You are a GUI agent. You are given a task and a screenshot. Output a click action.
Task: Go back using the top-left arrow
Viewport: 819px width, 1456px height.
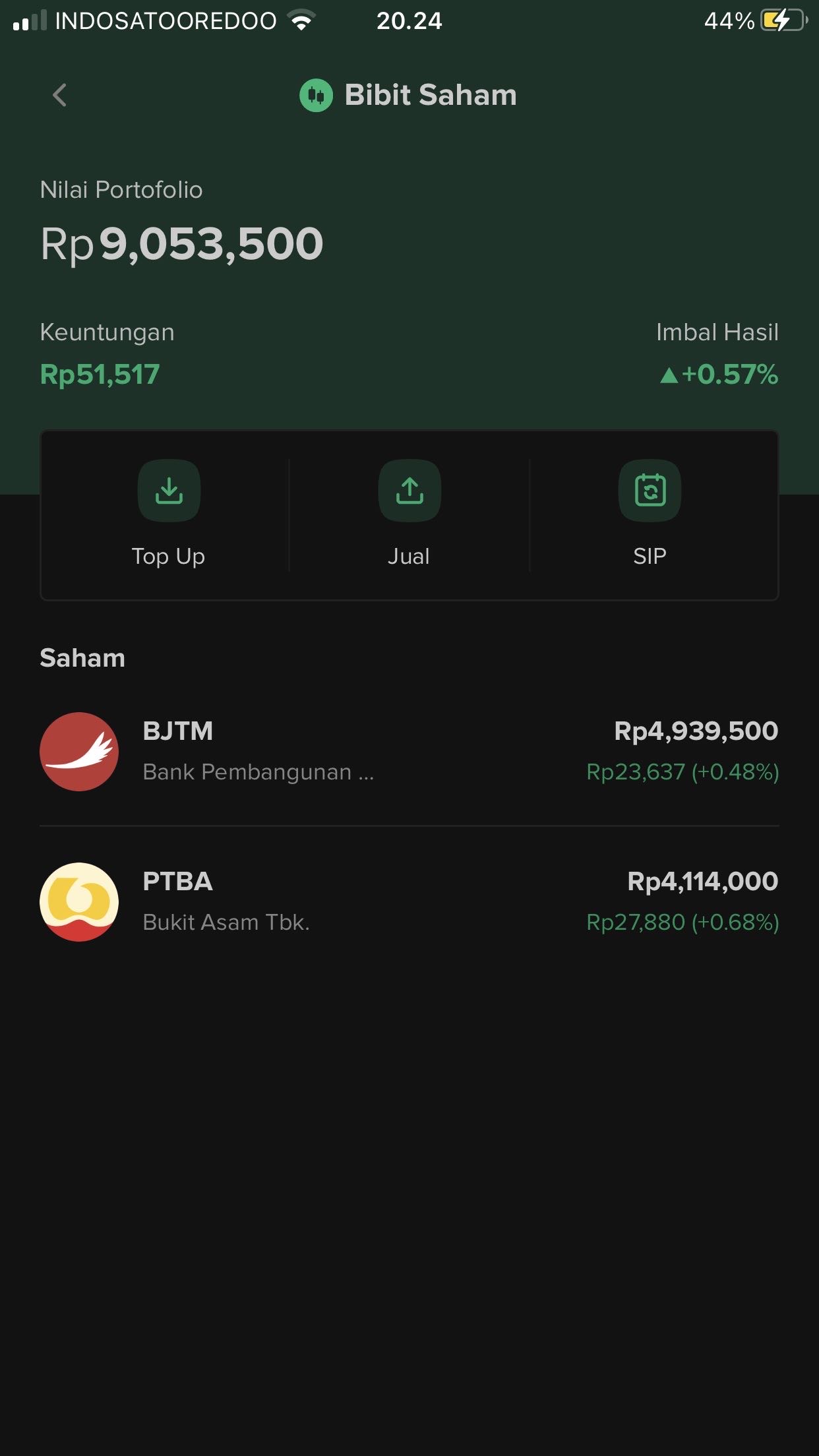tap(59, 95)
